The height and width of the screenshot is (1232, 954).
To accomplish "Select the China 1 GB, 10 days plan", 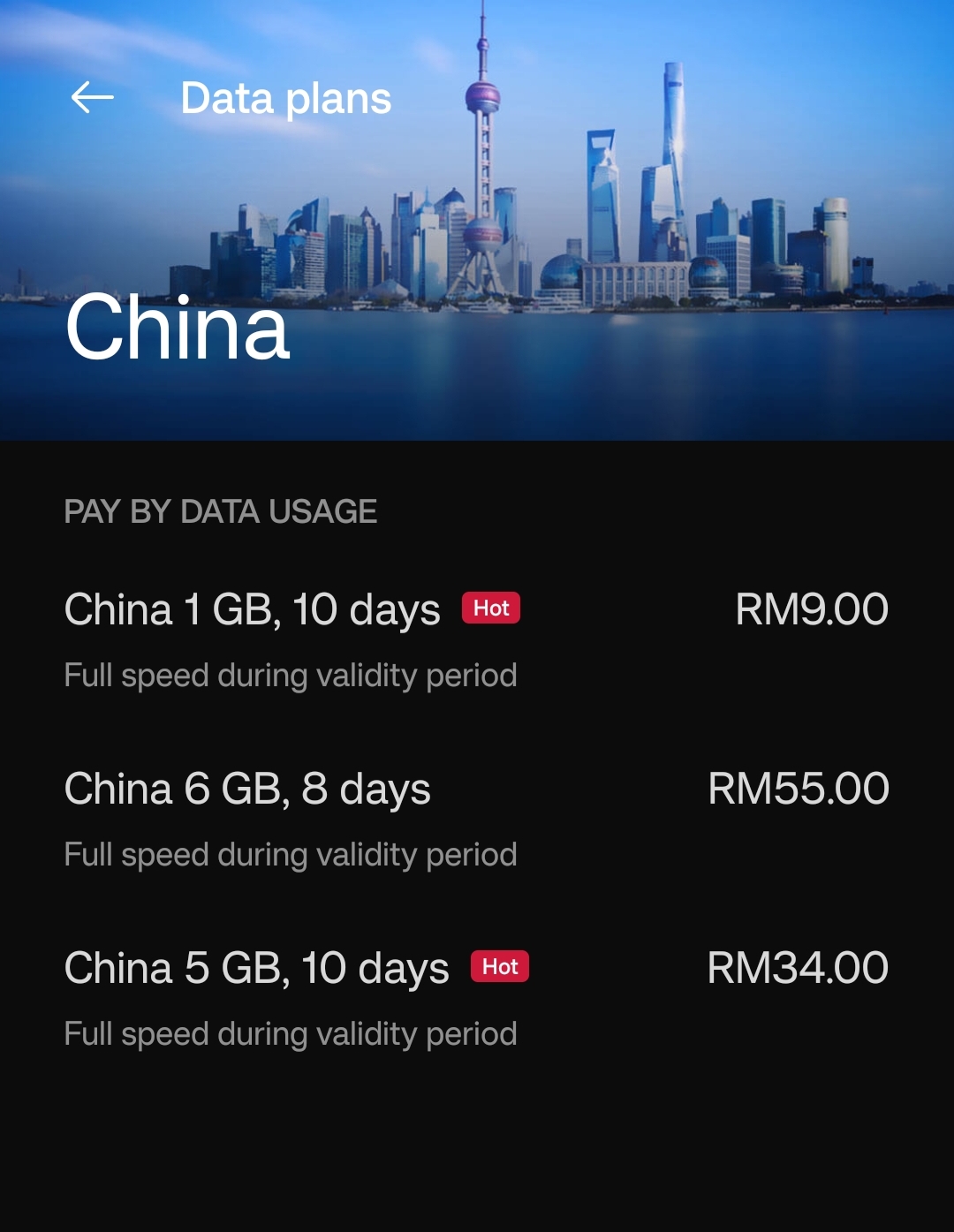I will 253,610.
